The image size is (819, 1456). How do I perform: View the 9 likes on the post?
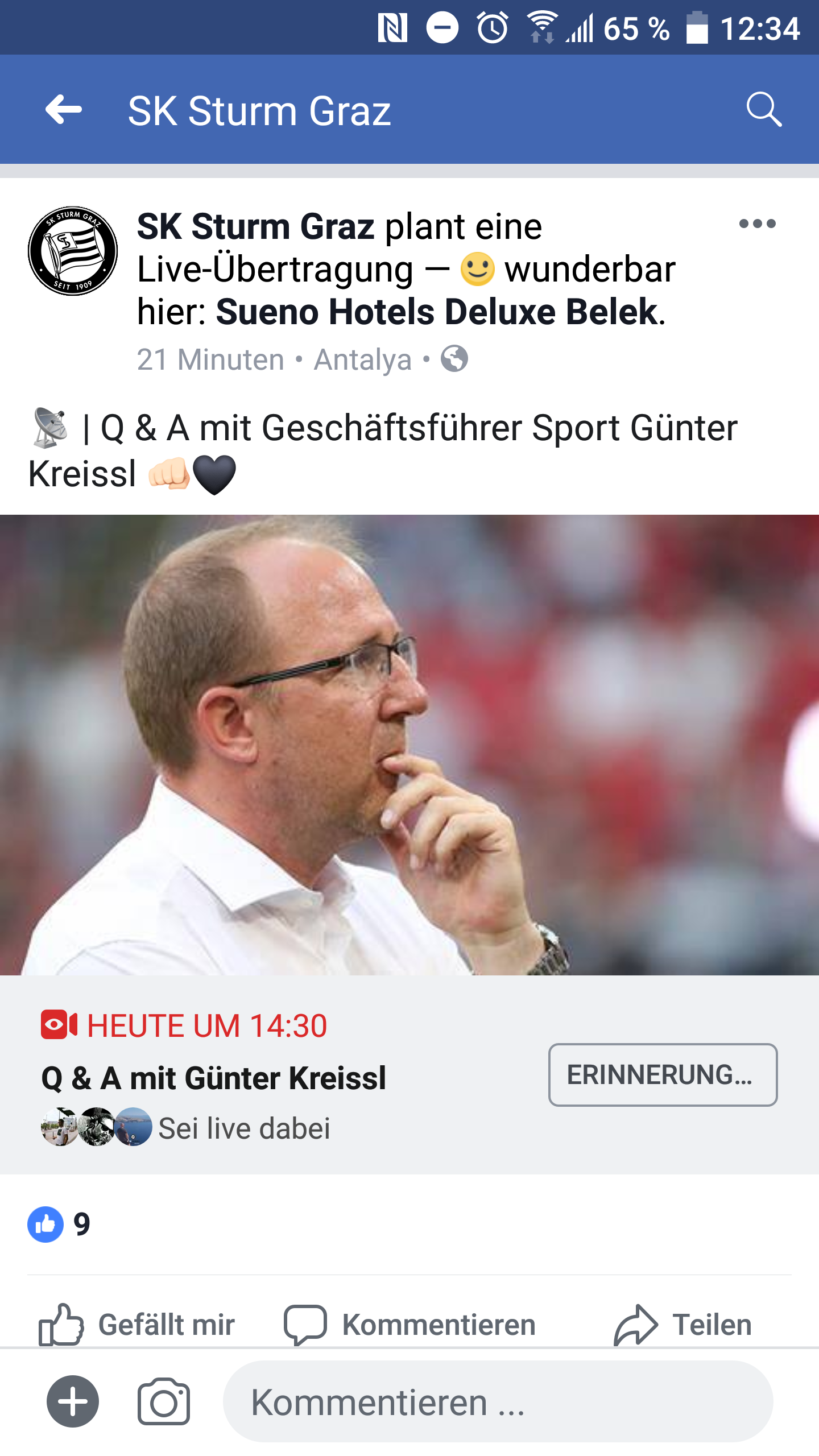point(59,1224)
